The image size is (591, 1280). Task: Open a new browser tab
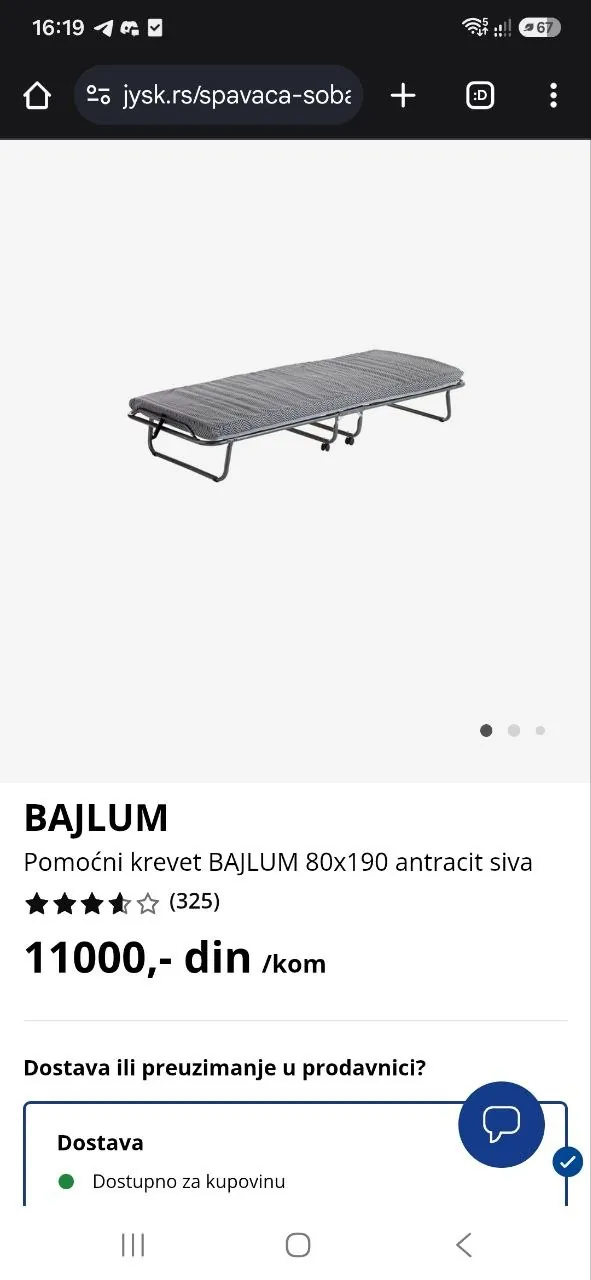click(x=403, y=96)
